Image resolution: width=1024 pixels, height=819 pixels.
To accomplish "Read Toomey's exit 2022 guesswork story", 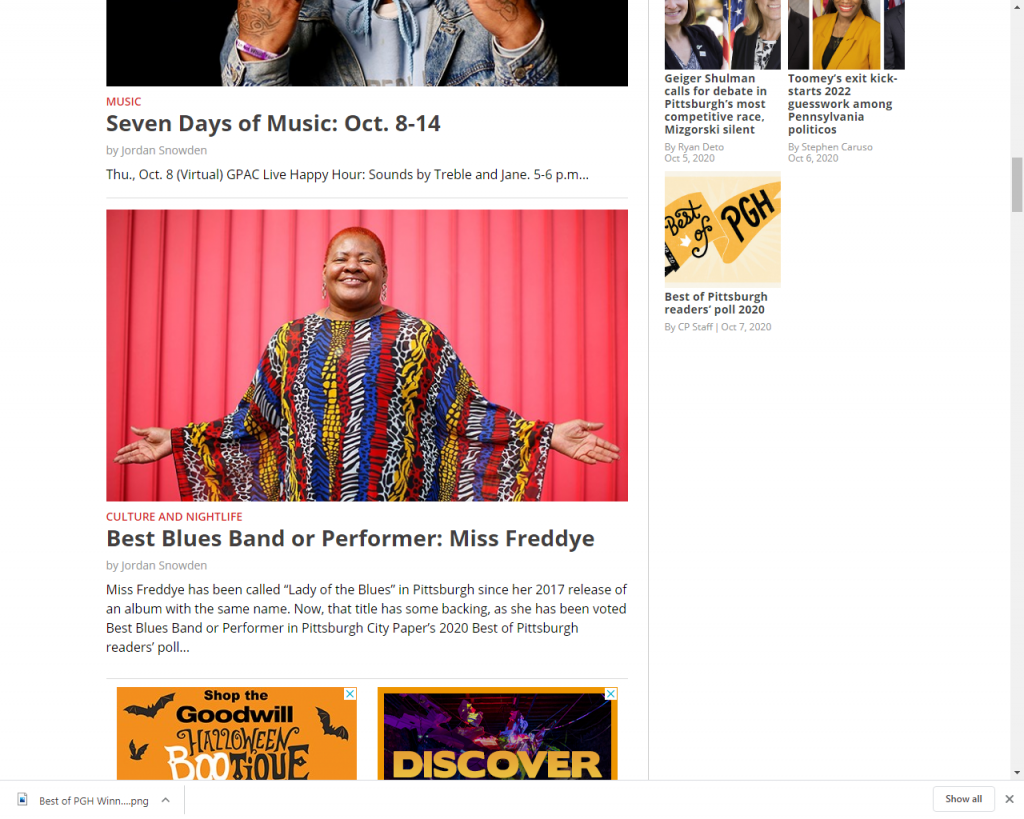I will point(843,104).
